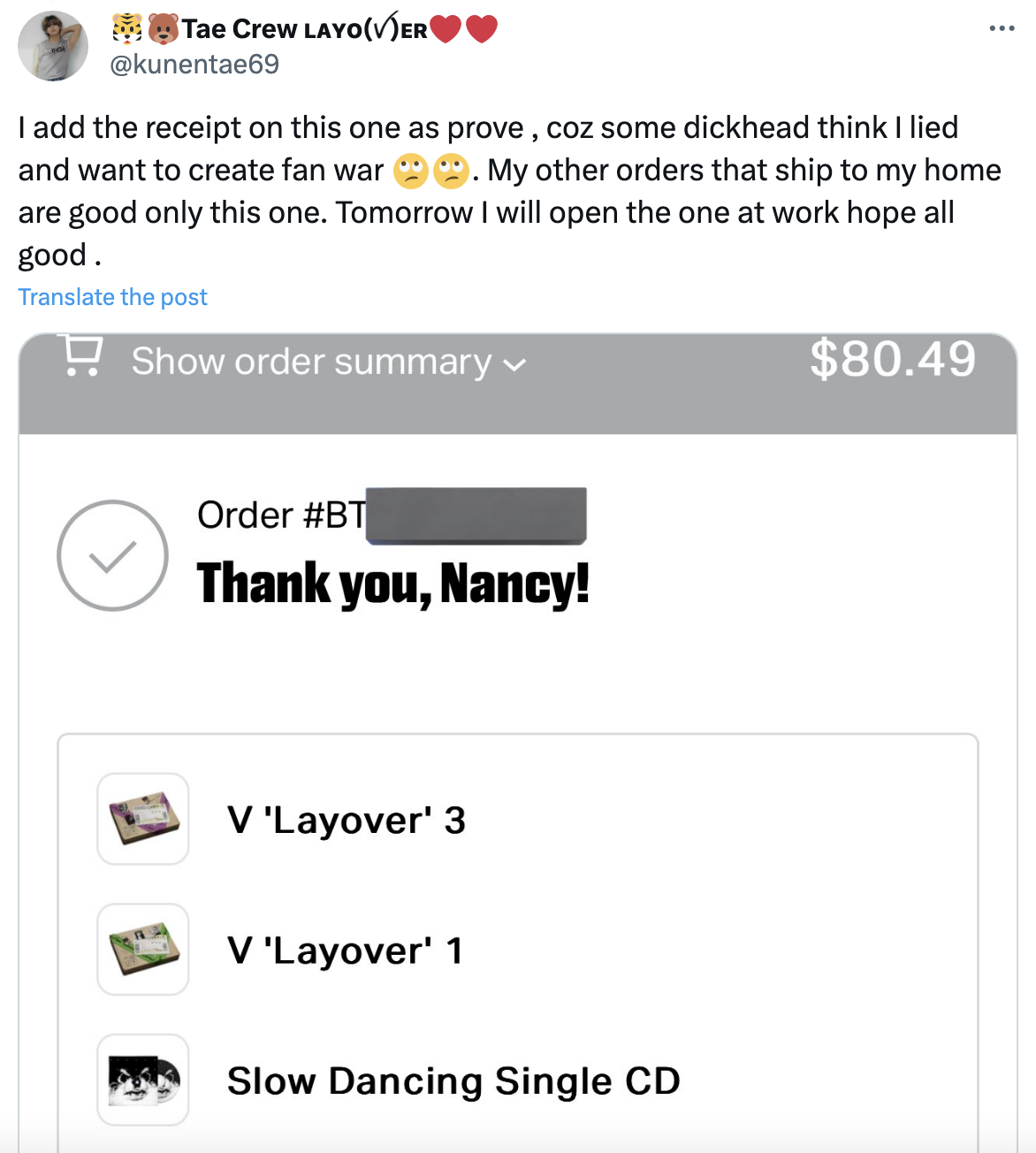The width and height of the screenshot is (1036, 1153).
Task: Open the post's overflow menu
Action: [1002, 29]
